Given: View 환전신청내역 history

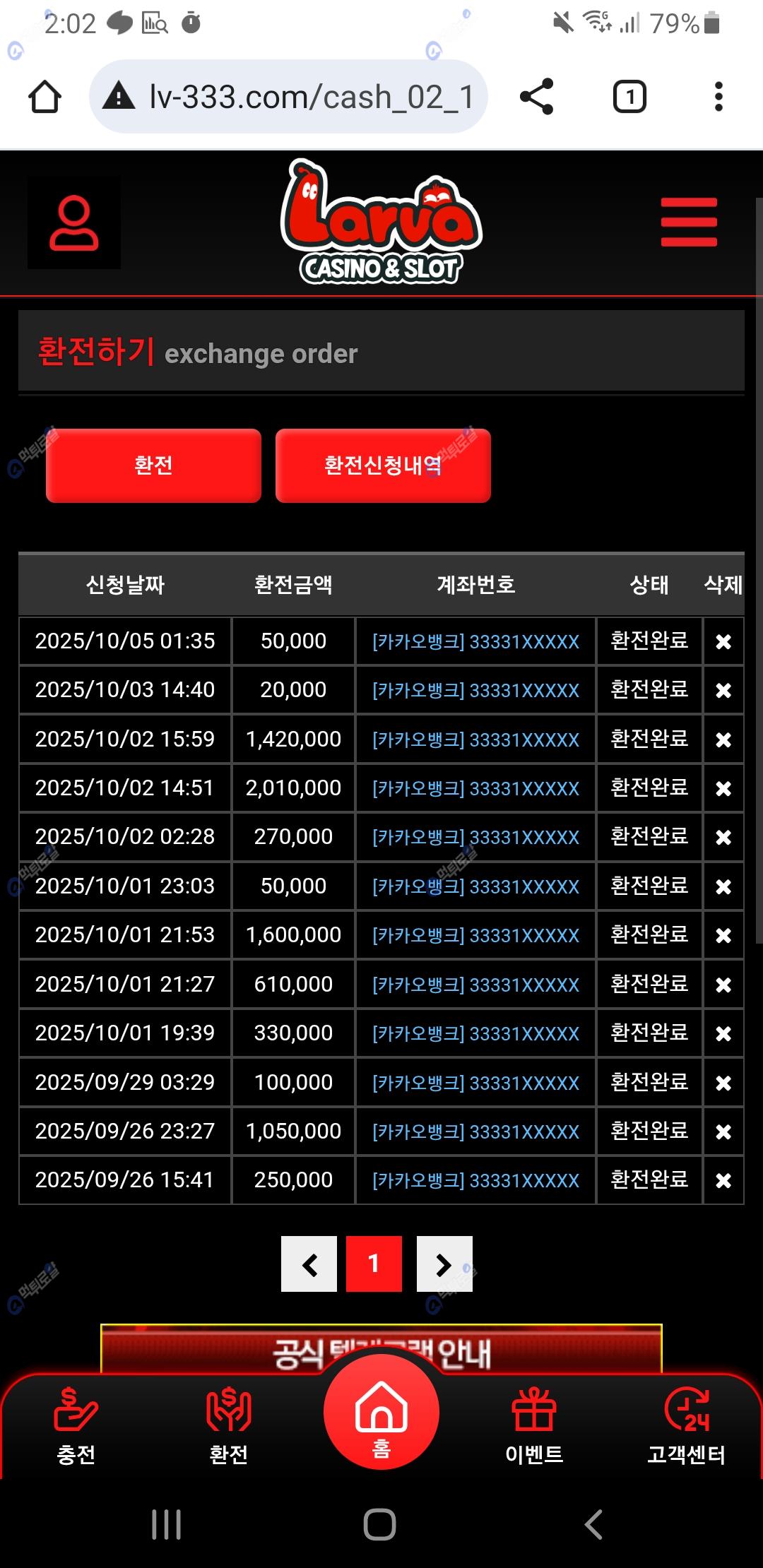Looking at the screenshot, I should click(383, 465).
